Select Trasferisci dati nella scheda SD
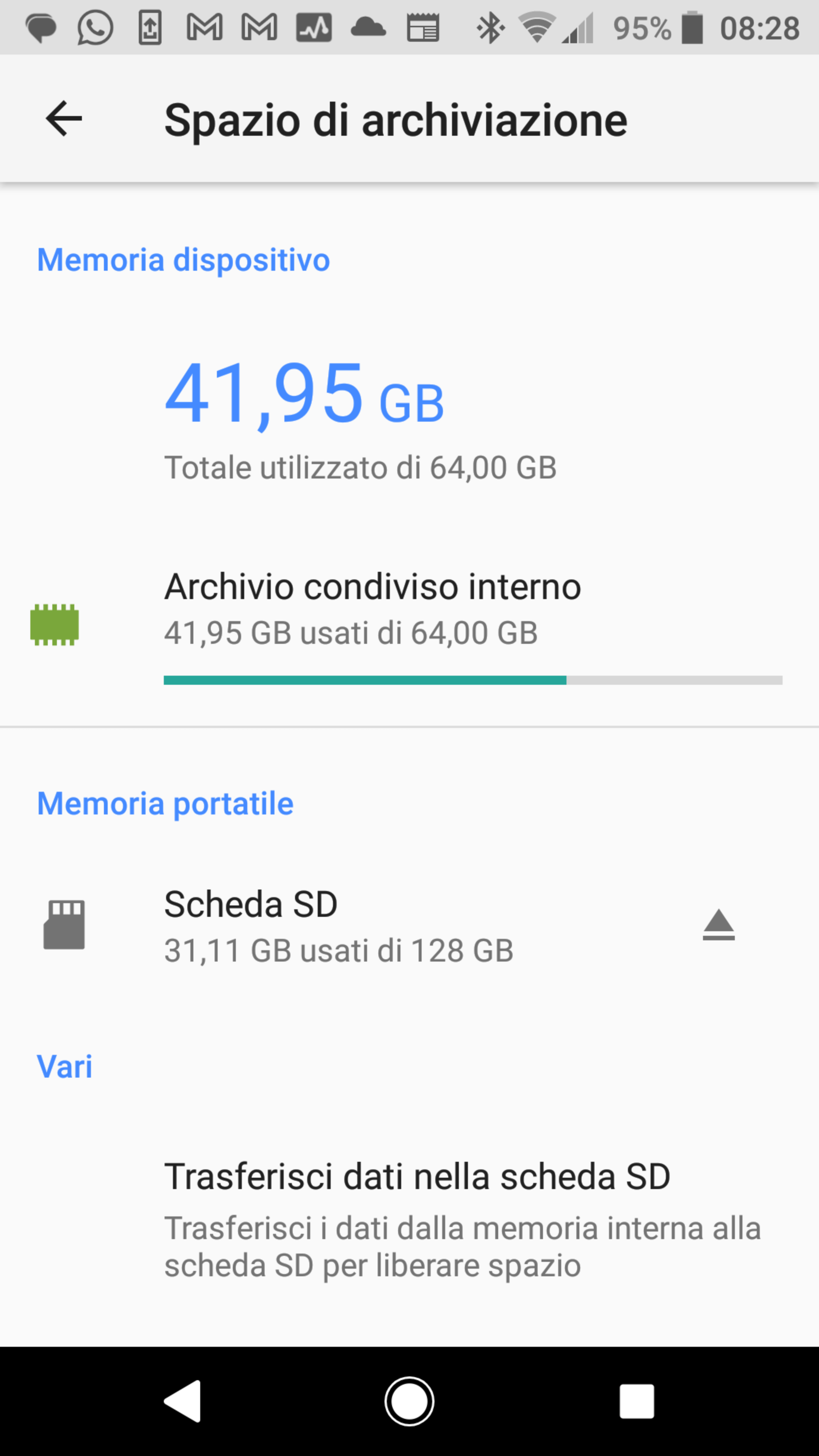This screenshot has width=819, height=1456. [409, 1219]
